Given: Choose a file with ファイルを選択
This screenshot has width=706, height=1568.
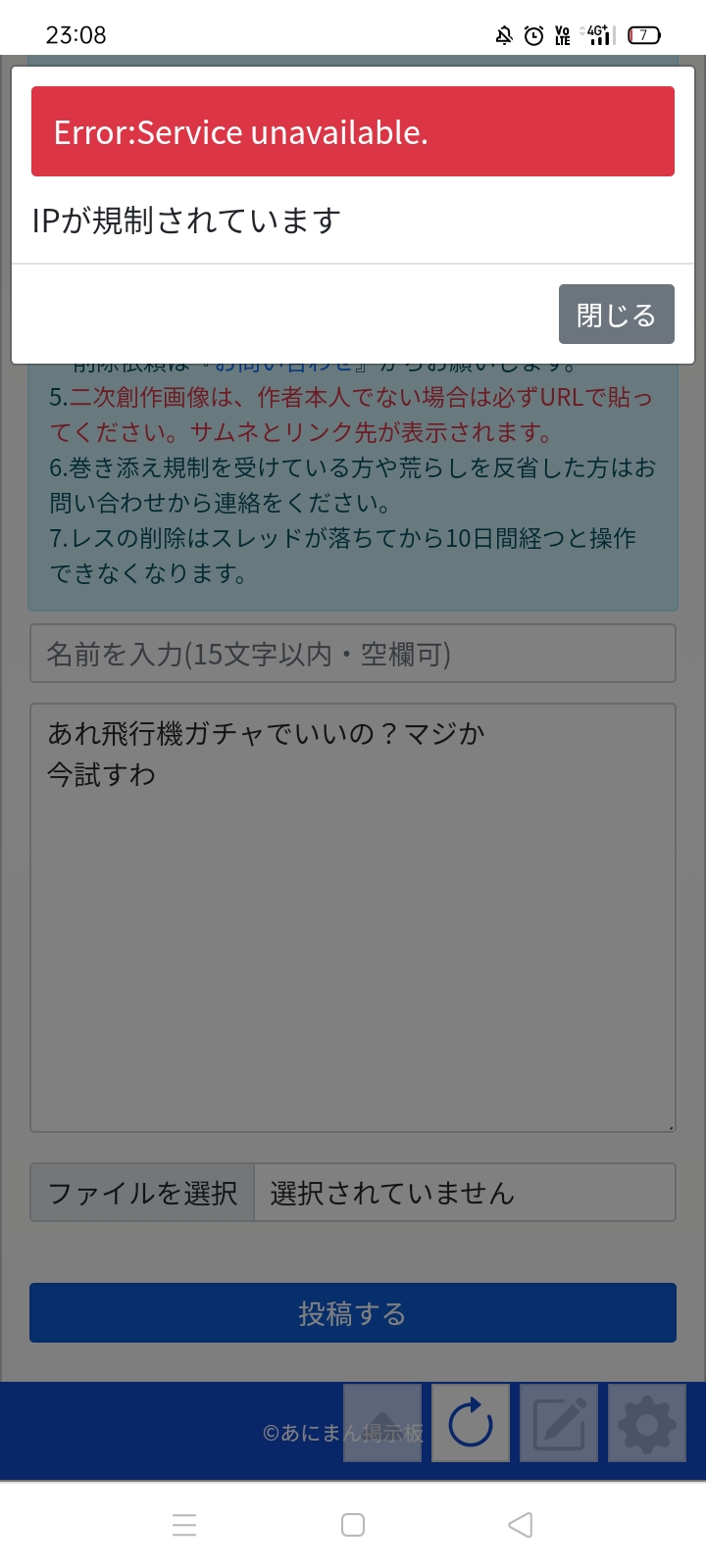Looking at the screenshot, I should pyautogui.click(x=143, y=1193).
